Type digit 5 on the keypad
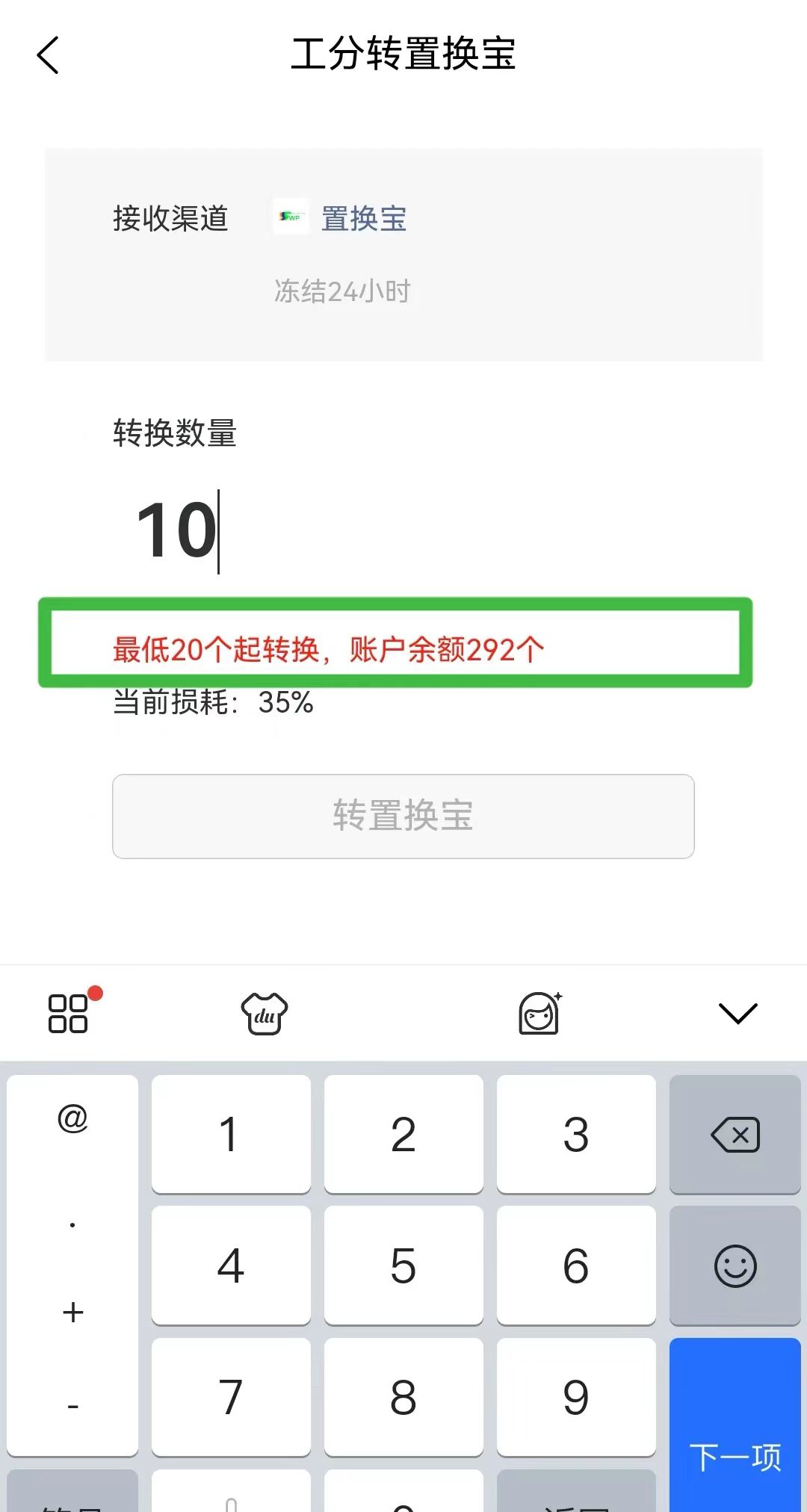The width and height of the screenshot is (807, 1512). (x=403, y=1265)
